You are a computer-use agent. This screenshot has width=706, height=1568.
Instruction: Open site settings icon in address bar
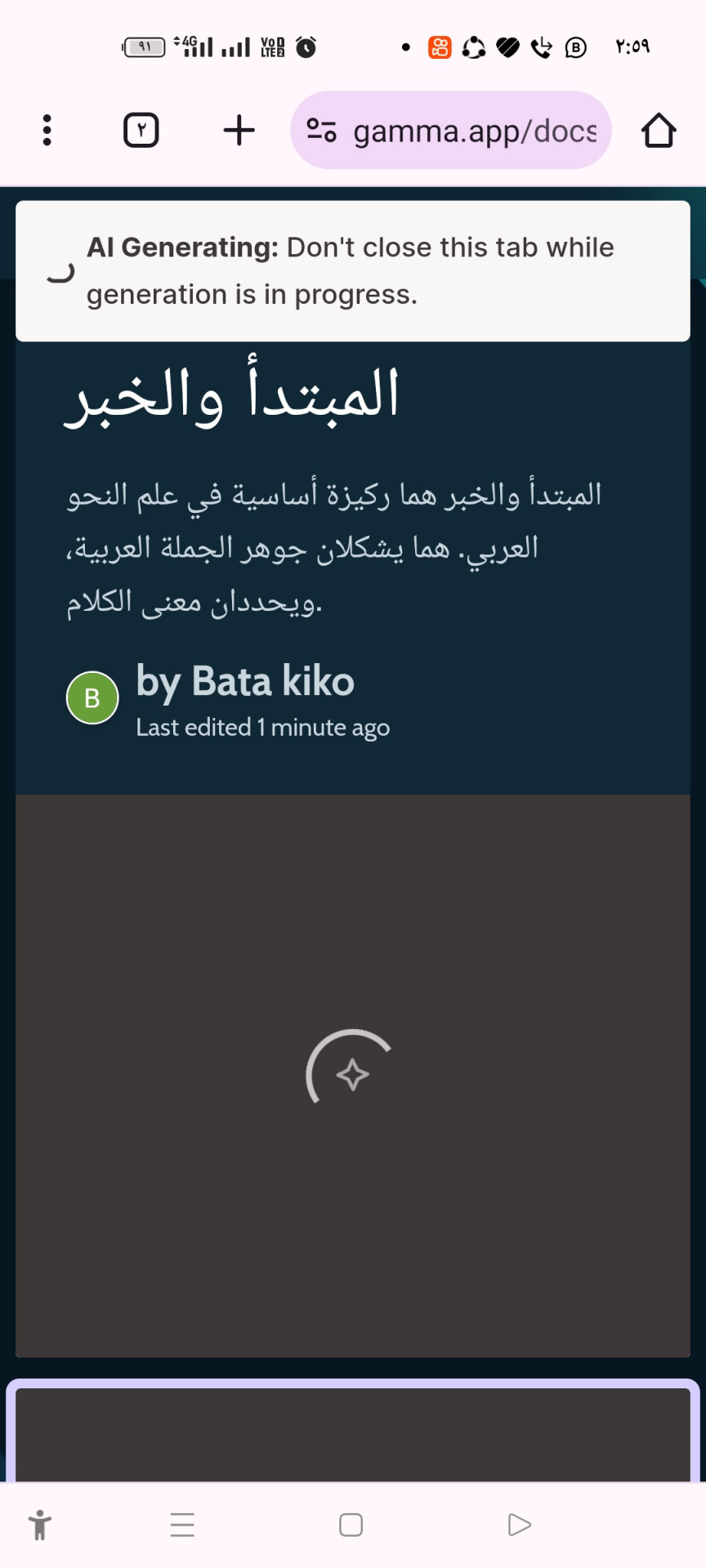(321, 130)
